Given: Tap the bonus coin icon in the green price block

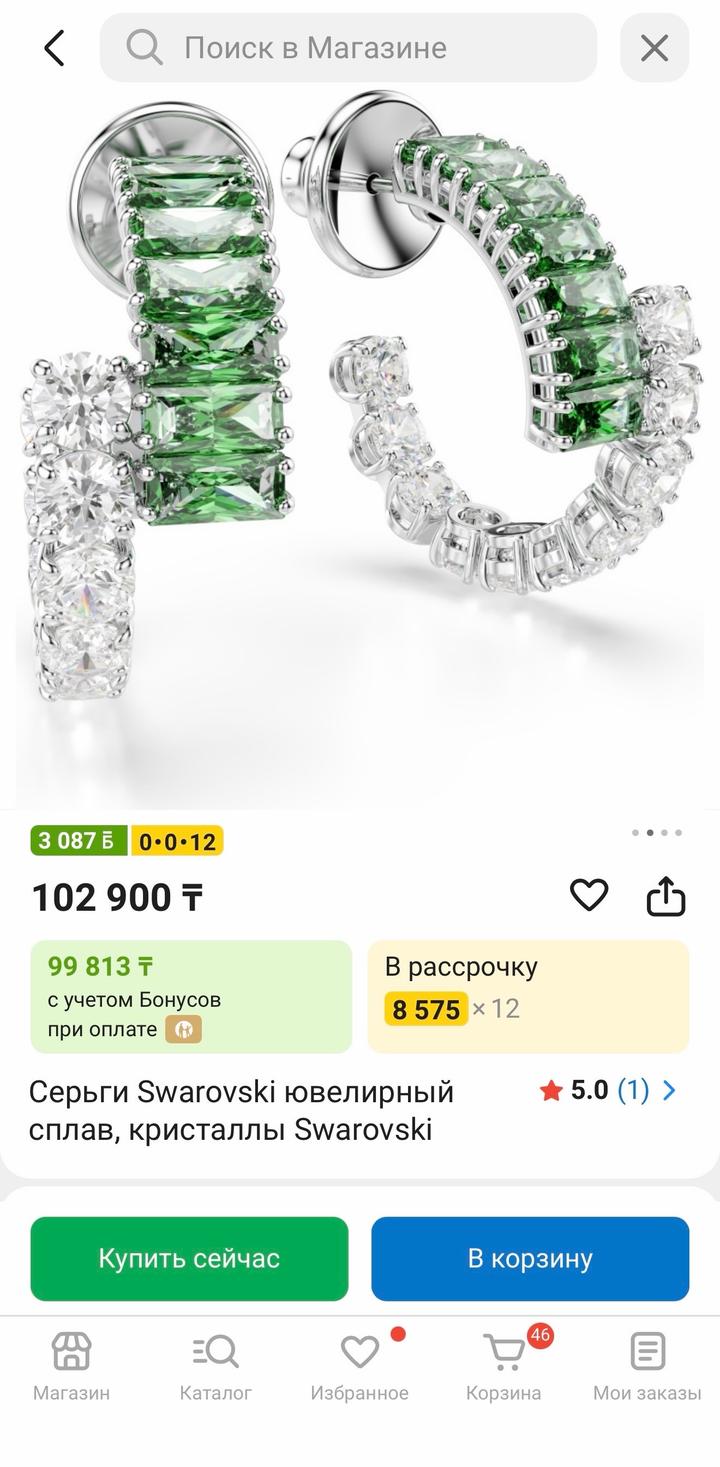Looking at the screenshot, I should (183, 1029).
